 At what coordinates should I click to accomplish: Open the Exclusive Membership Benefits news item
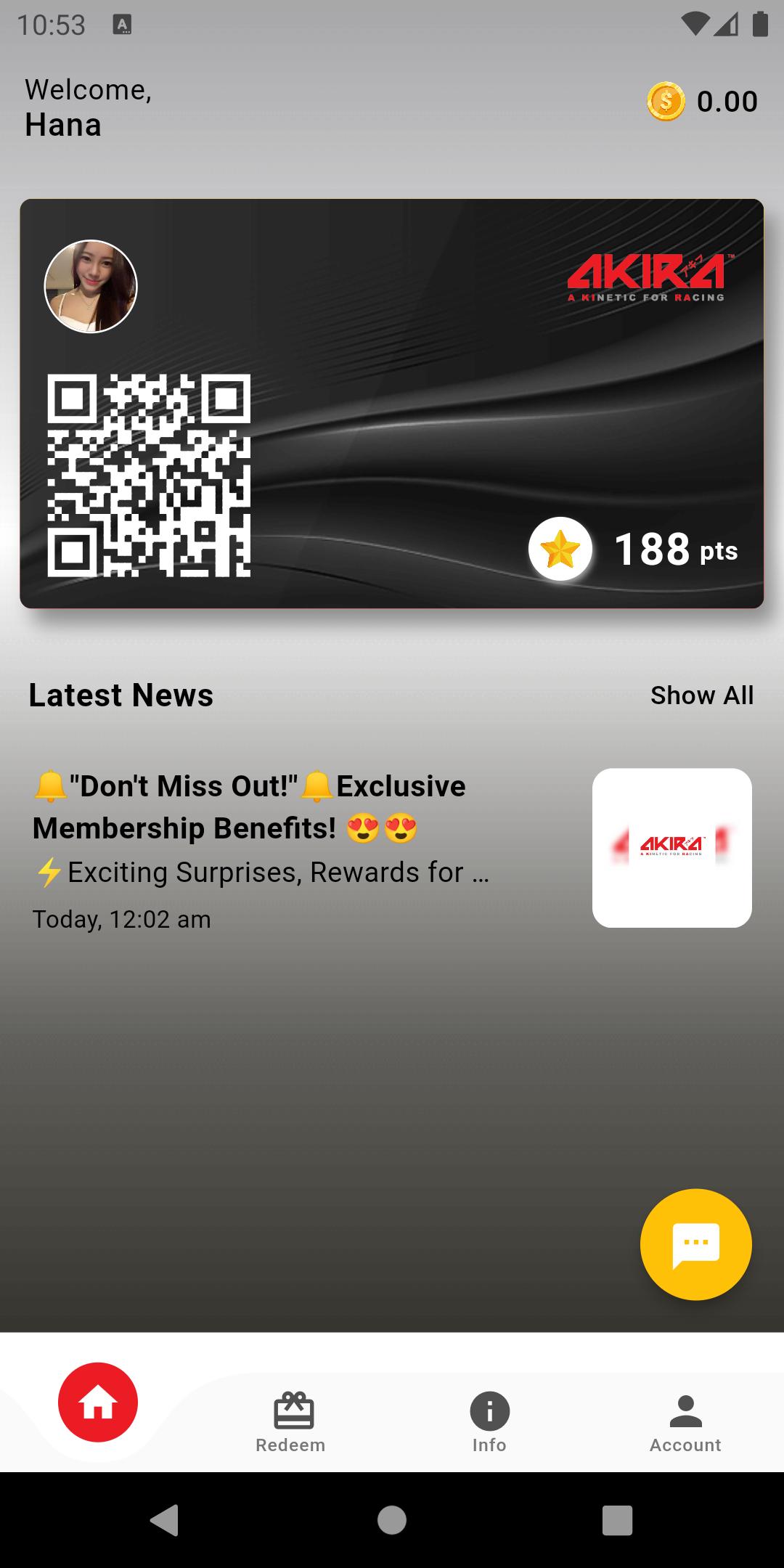[x=392, y=847]
